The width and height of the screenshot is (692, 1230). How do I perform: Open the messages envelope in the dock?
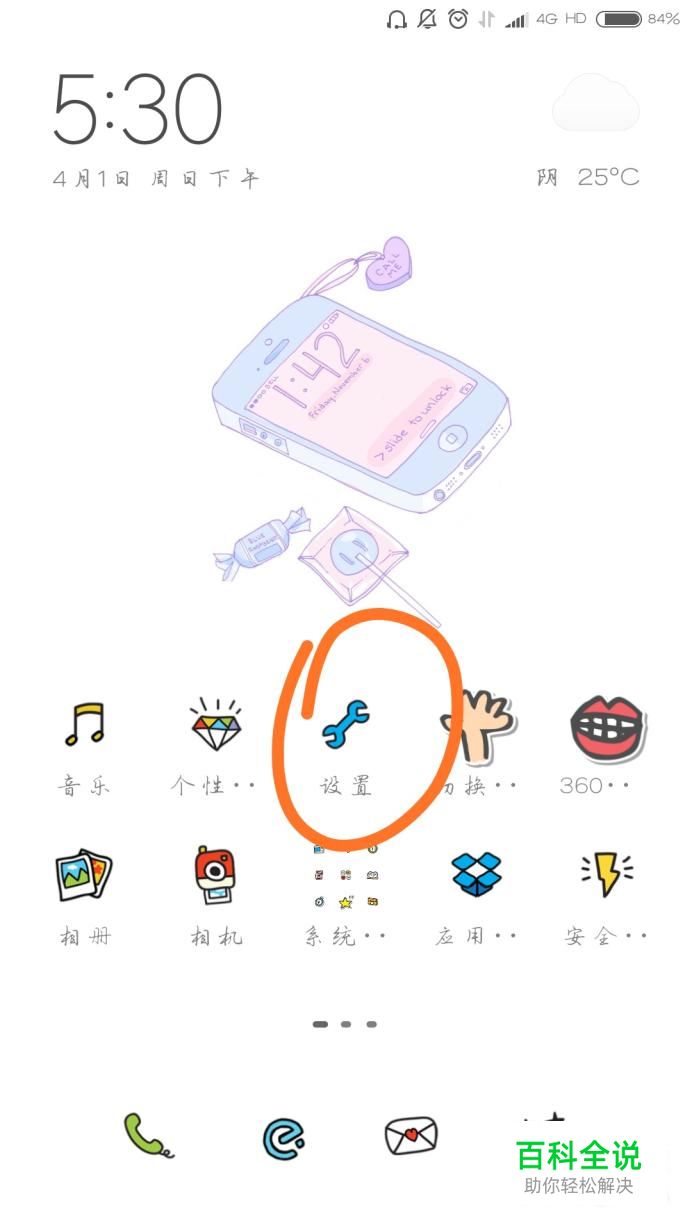tap(411, 1136)
